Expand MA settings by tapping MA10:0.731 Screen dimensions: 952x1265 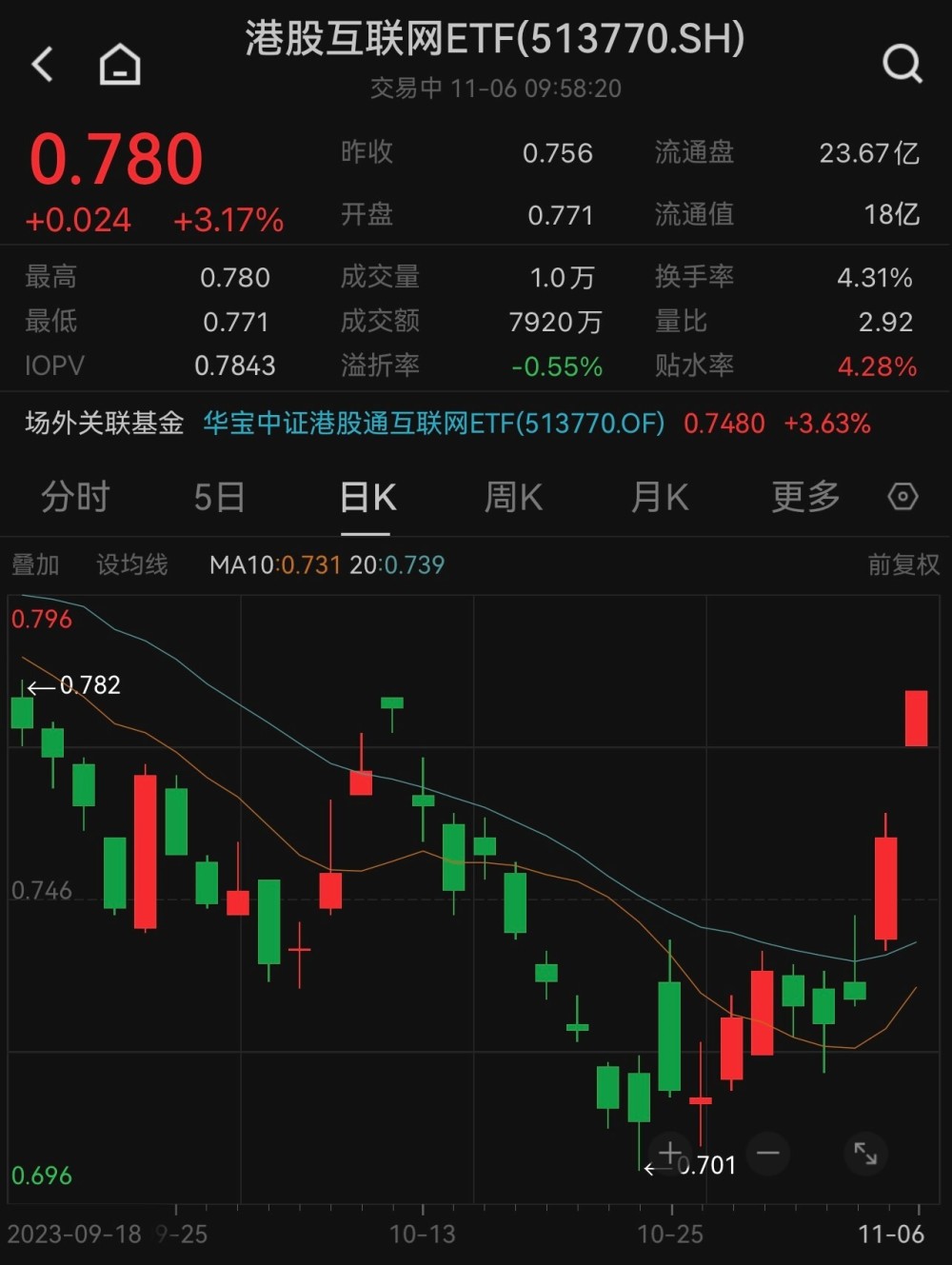[x=273, y=563]
